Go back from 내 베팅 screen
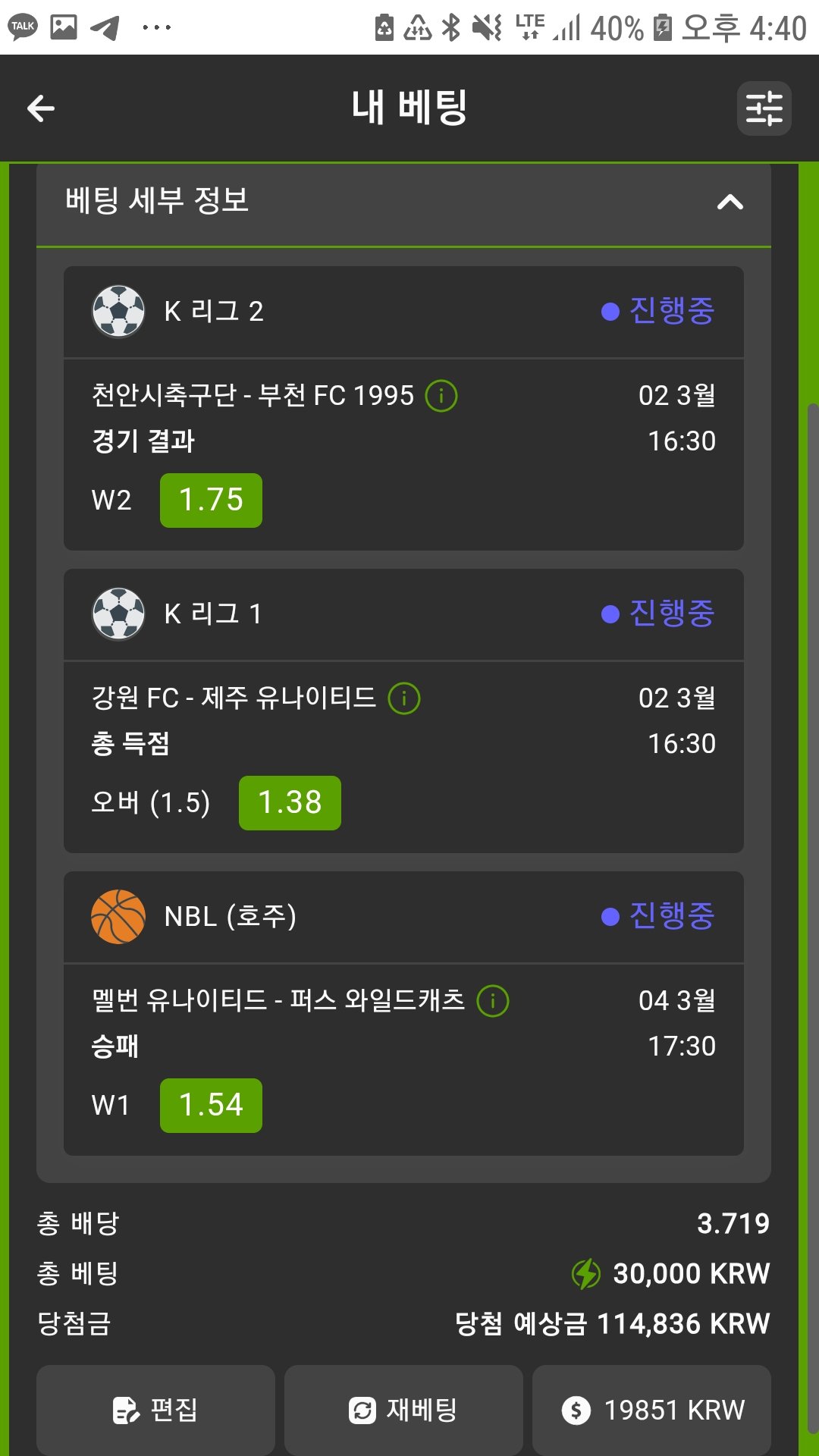This screenshot has height=1456, width=819. 41,108
